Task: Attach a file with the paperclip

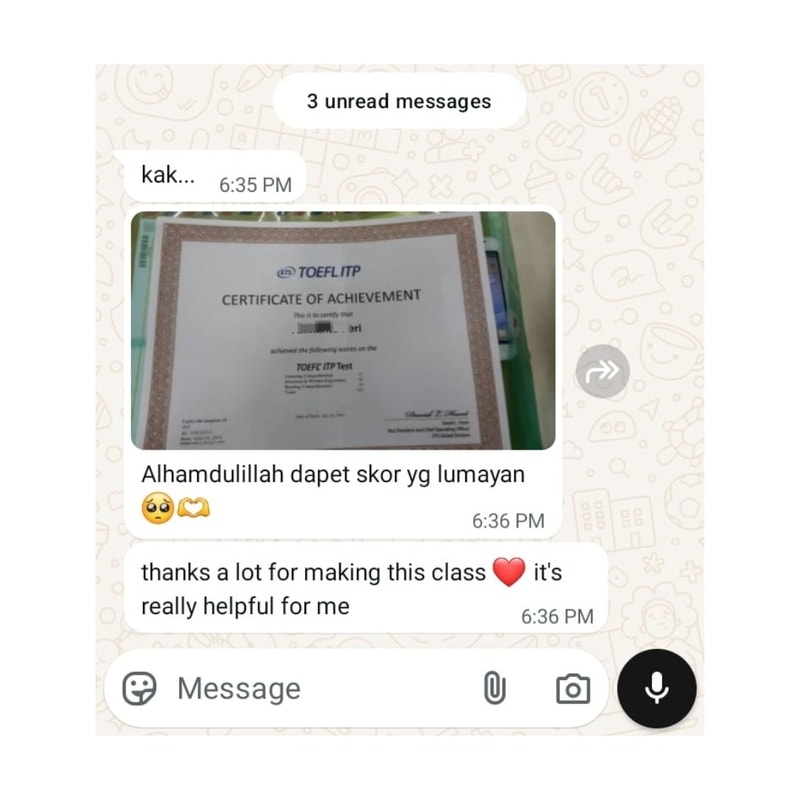Action: [x=494, y=688]
